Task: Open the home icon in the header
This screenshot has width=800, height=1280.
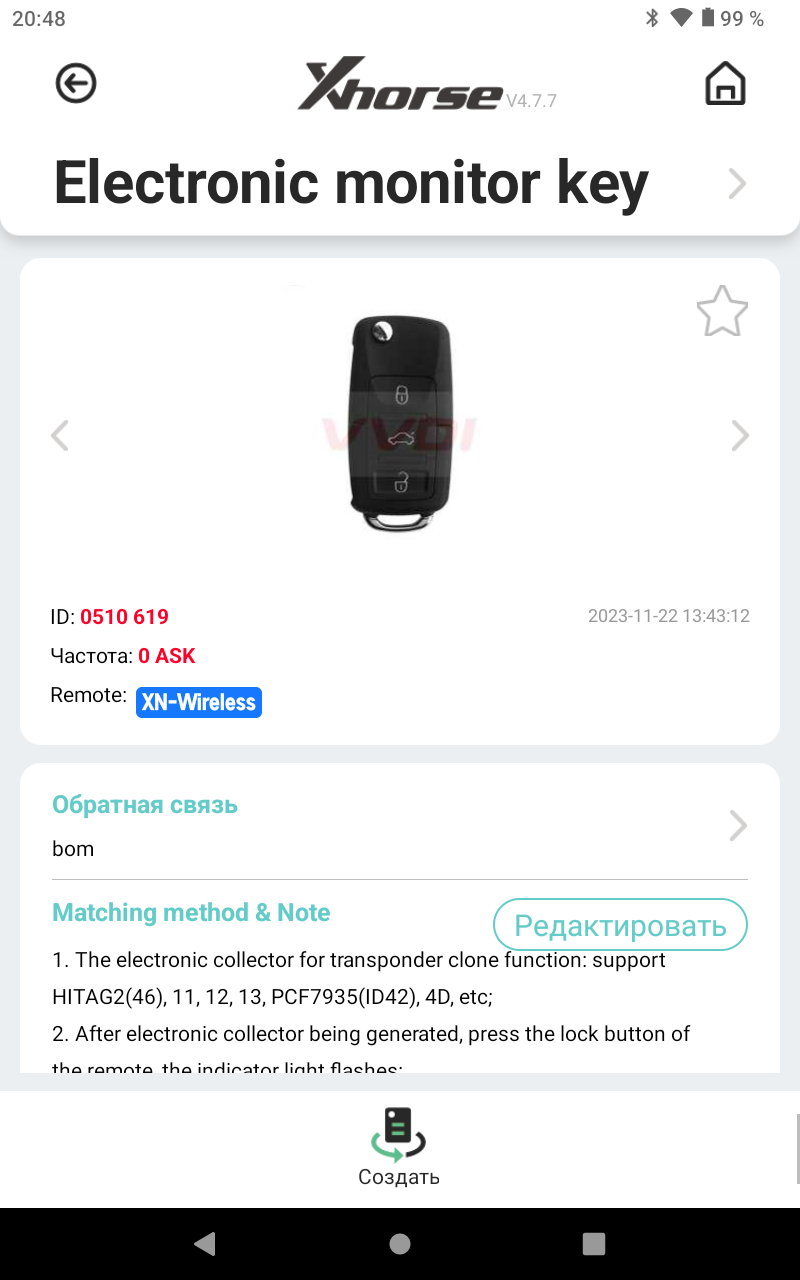Action: tap(725, 83)
